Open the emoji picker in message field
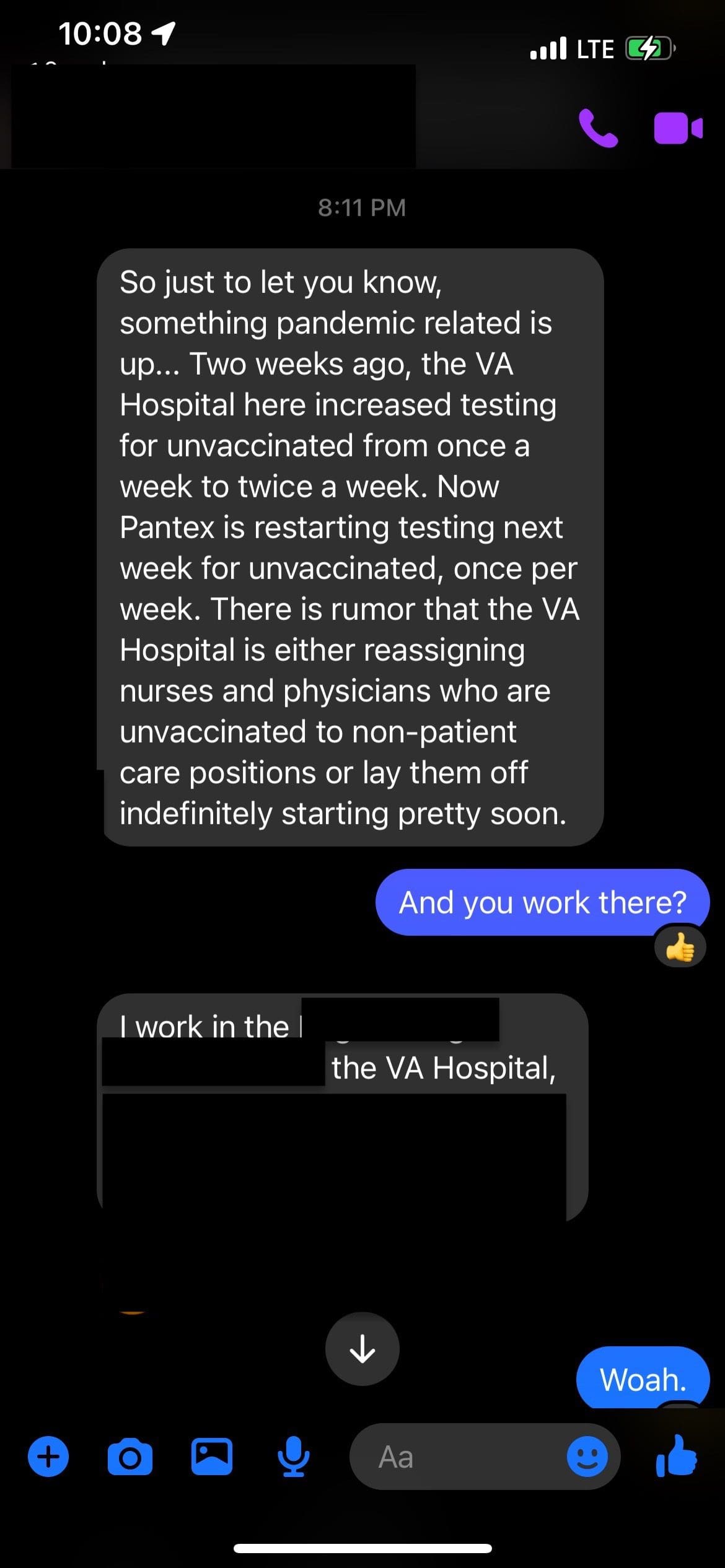This screenshot has height=1568, width=725. tap(587, 1457)
